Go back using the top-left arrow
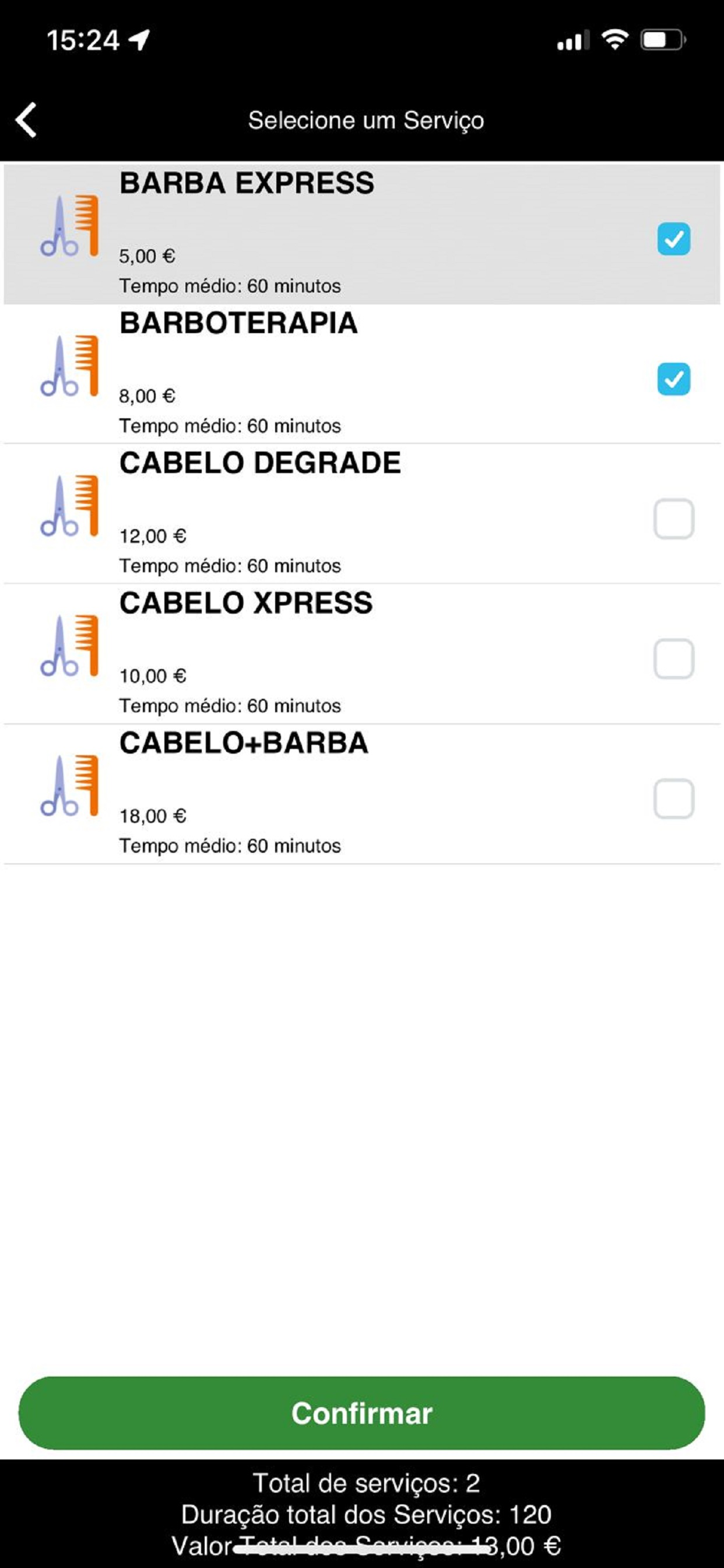Screen dimensions: 724x1568 (26, 120)
